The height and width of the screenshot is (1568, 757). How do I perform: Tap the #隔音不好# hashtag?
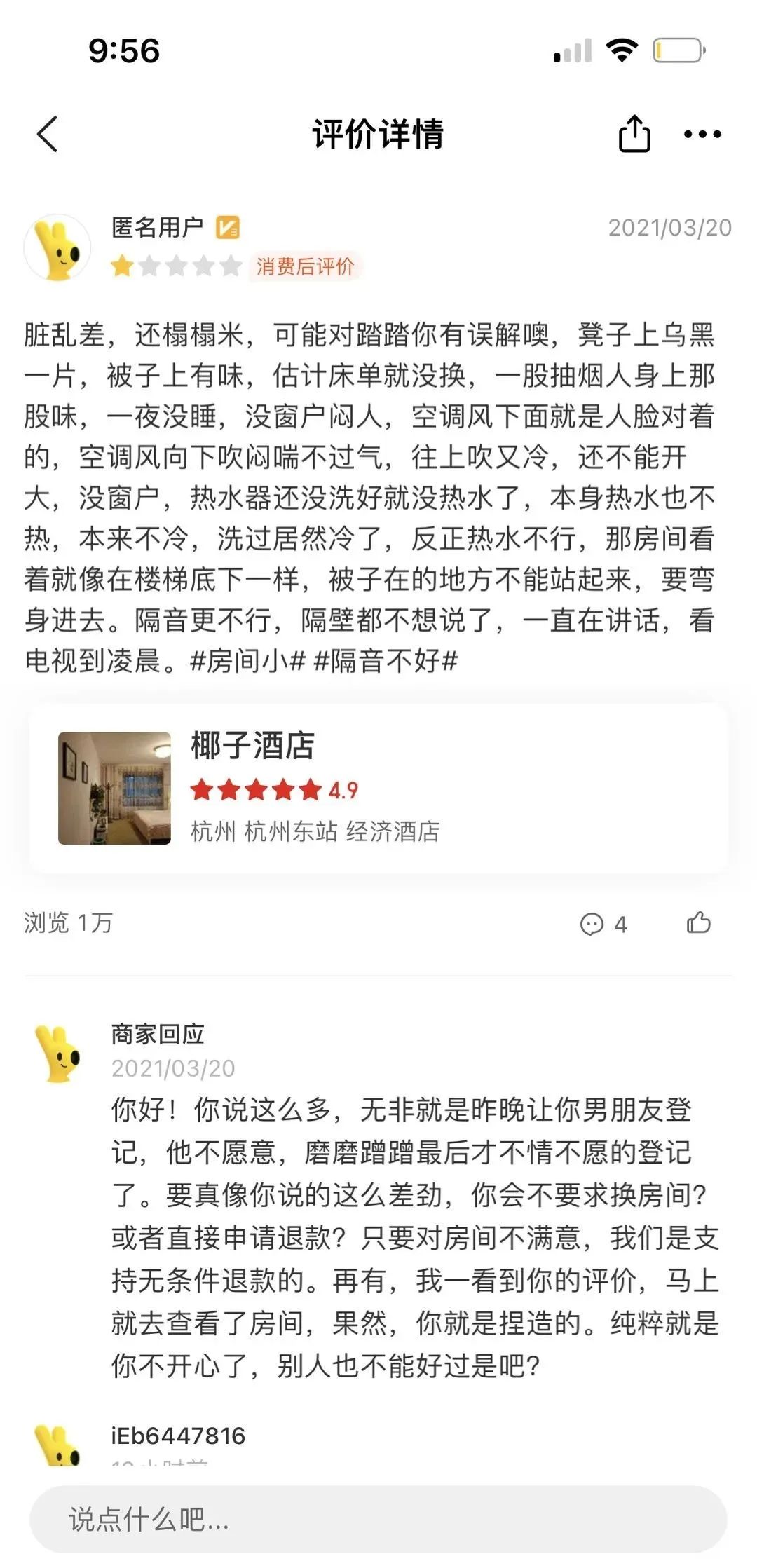tap(386, 660)
